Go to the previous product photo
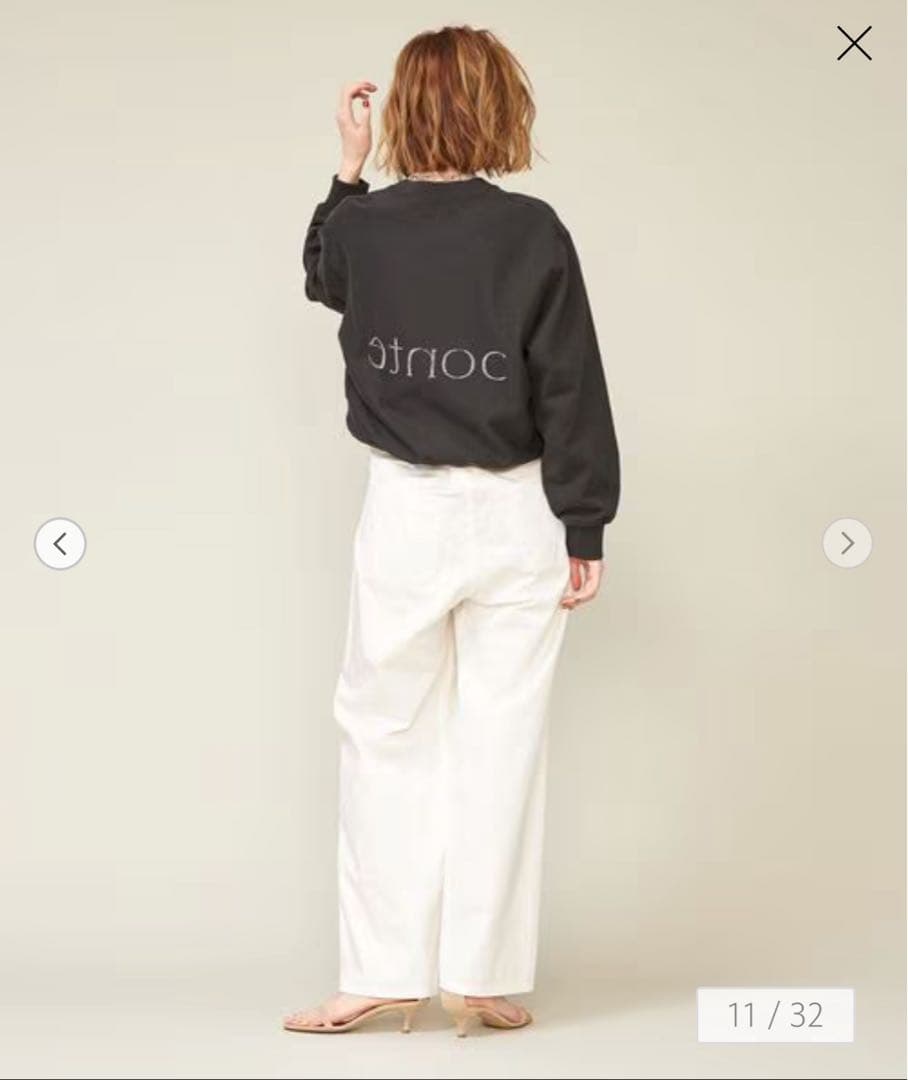908x1080 pixels. (x=60, y=544)
